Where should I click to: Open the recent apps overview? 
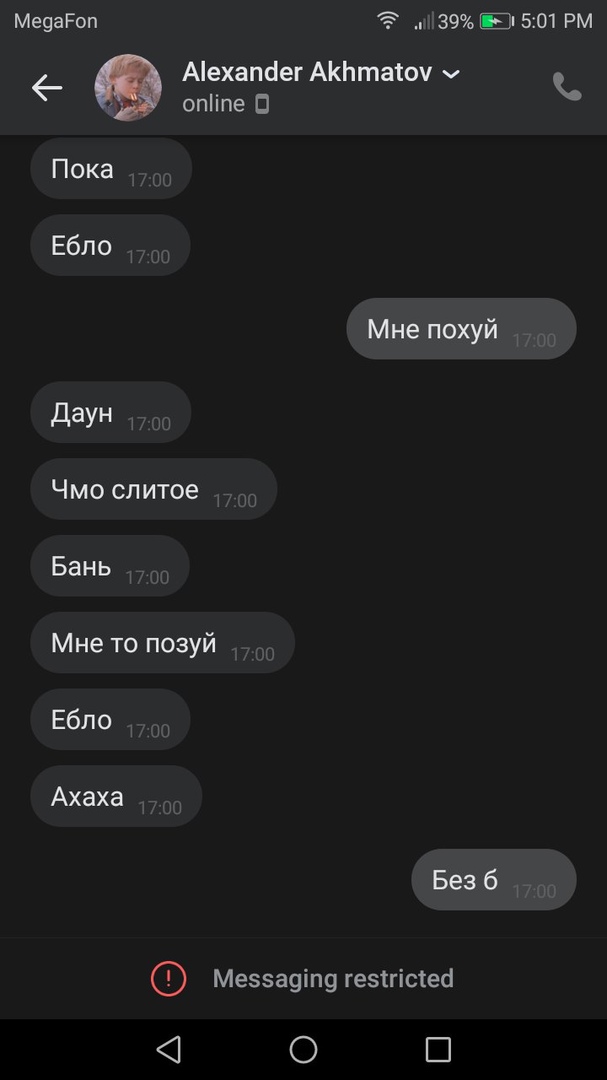tap(438, 1049)
